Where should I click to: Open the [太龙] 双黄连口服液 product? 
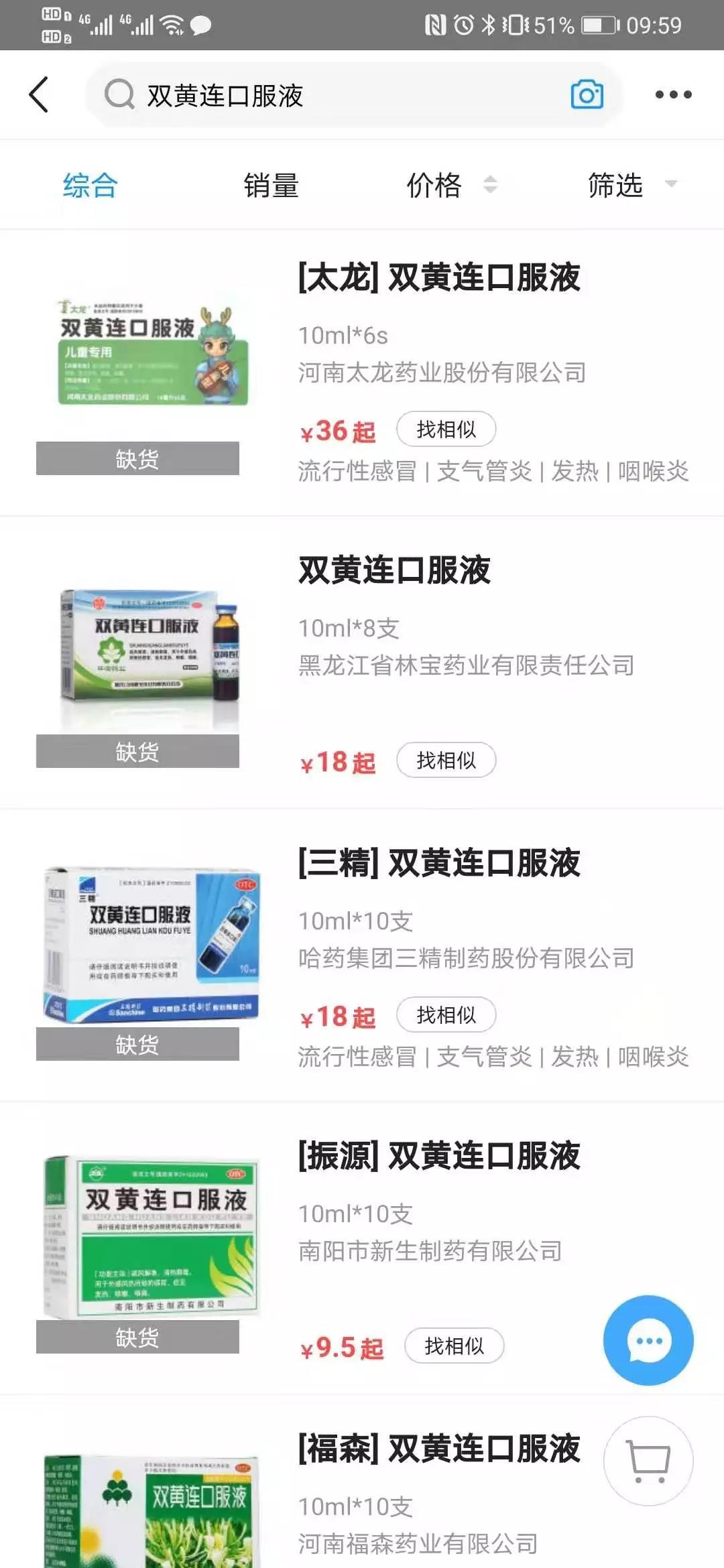point(439,277)
